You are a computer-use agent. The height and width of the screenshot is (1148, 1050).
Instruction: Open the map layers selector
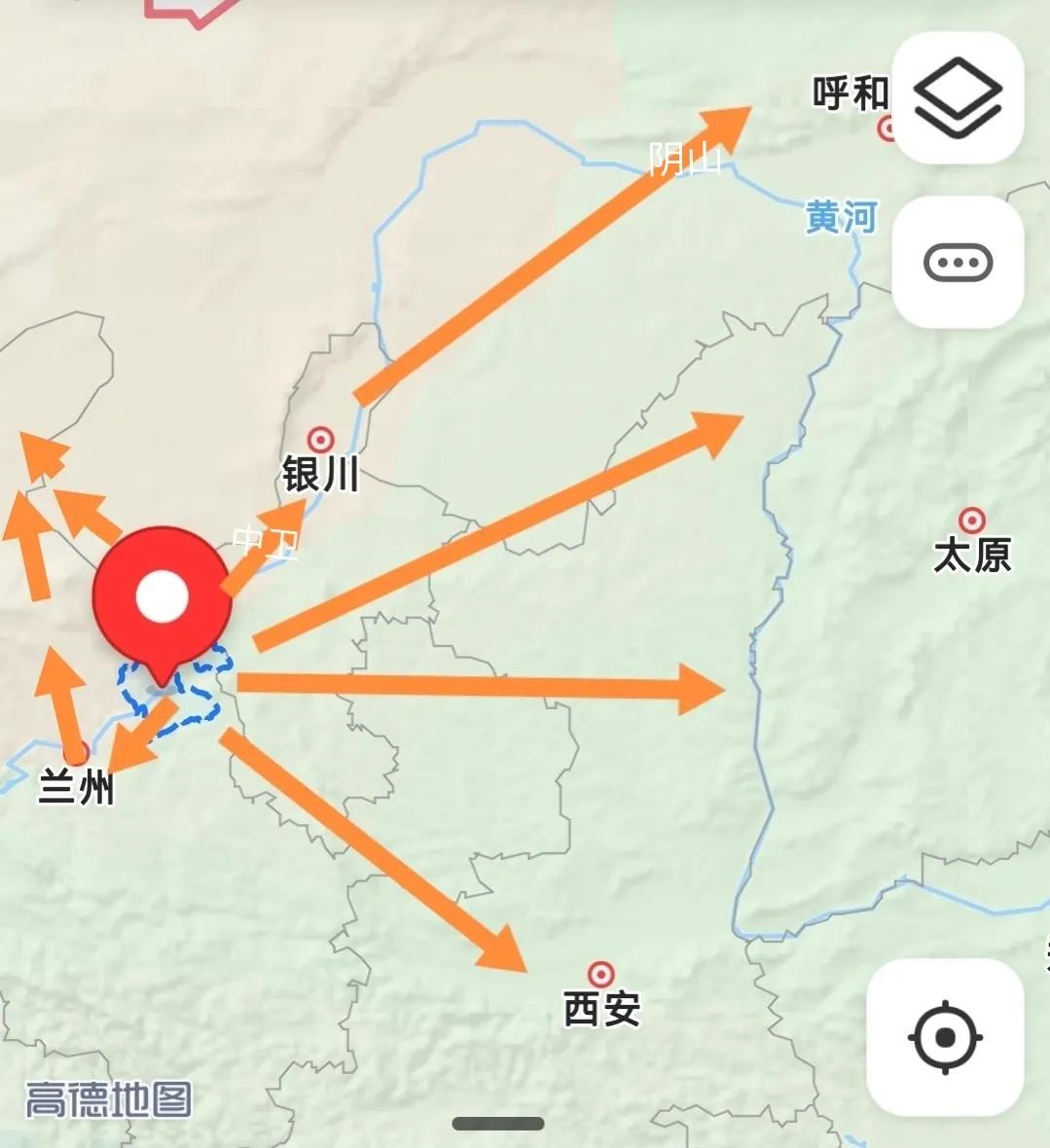pyautogui.click(x=958, y=97)
